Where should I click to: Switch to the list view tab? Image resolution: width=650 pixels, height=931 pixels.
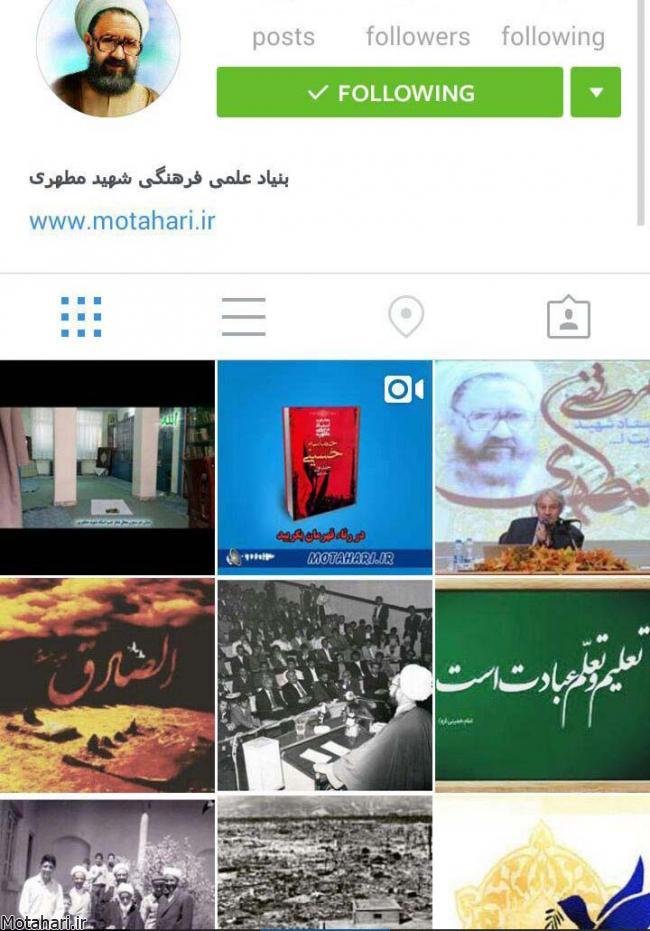tap(243, 317)
